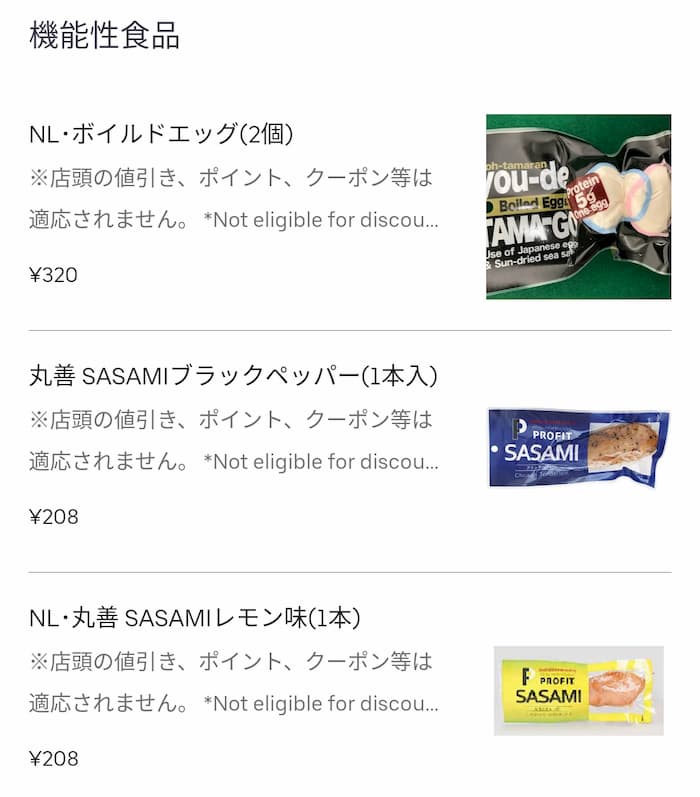
Task: Open the NL・ボイルドエッグ(2個) item
Action: coord(162,134)
